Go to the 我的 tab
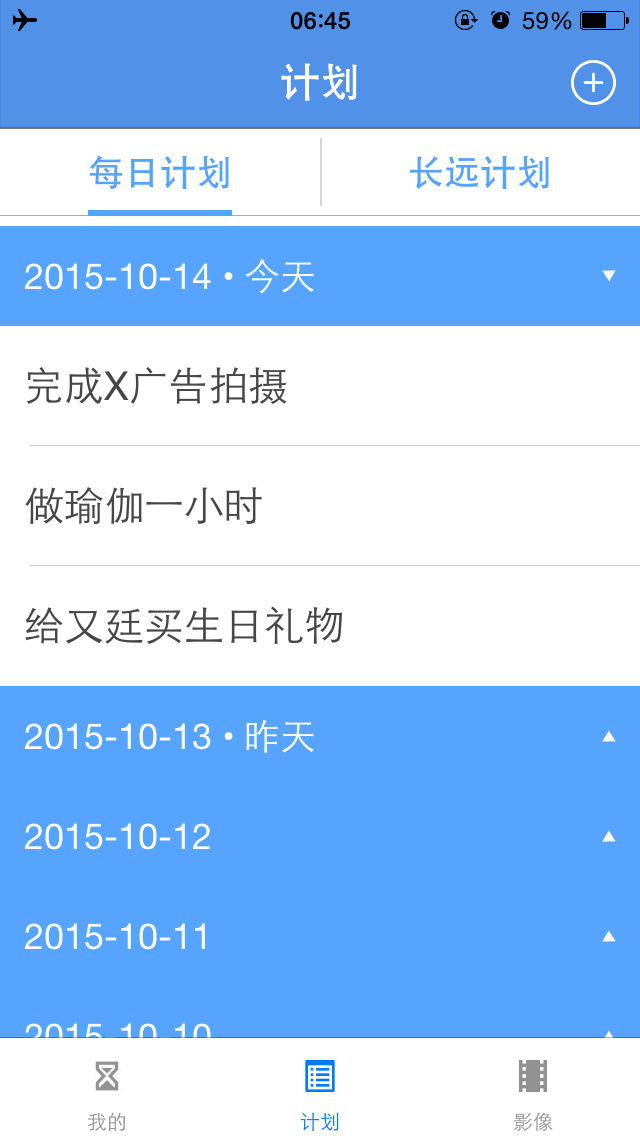This screenshot has width=640, height=1136. 107,1088
